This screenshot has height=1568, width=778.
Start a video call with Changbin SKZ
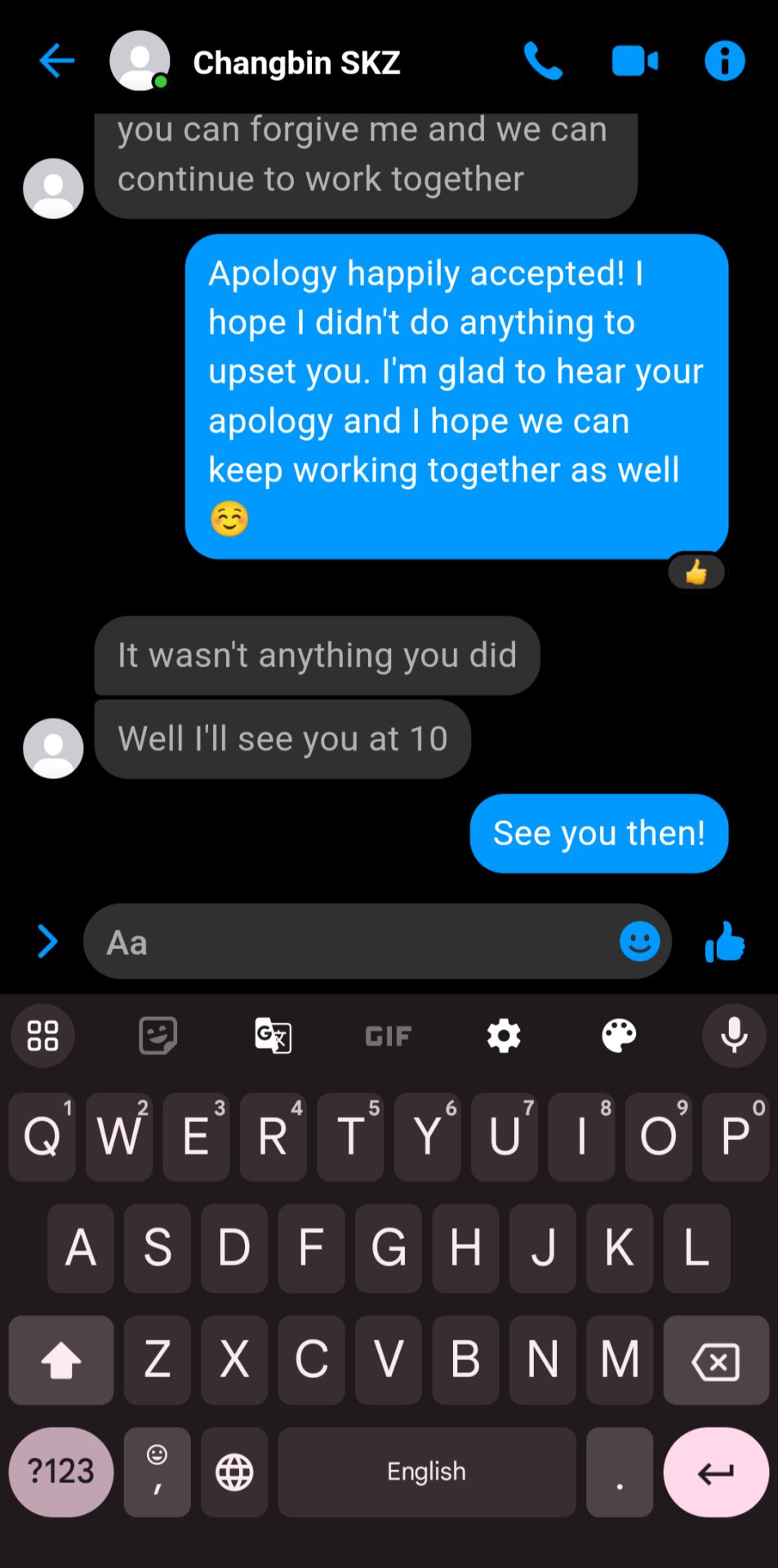(634, 61)
